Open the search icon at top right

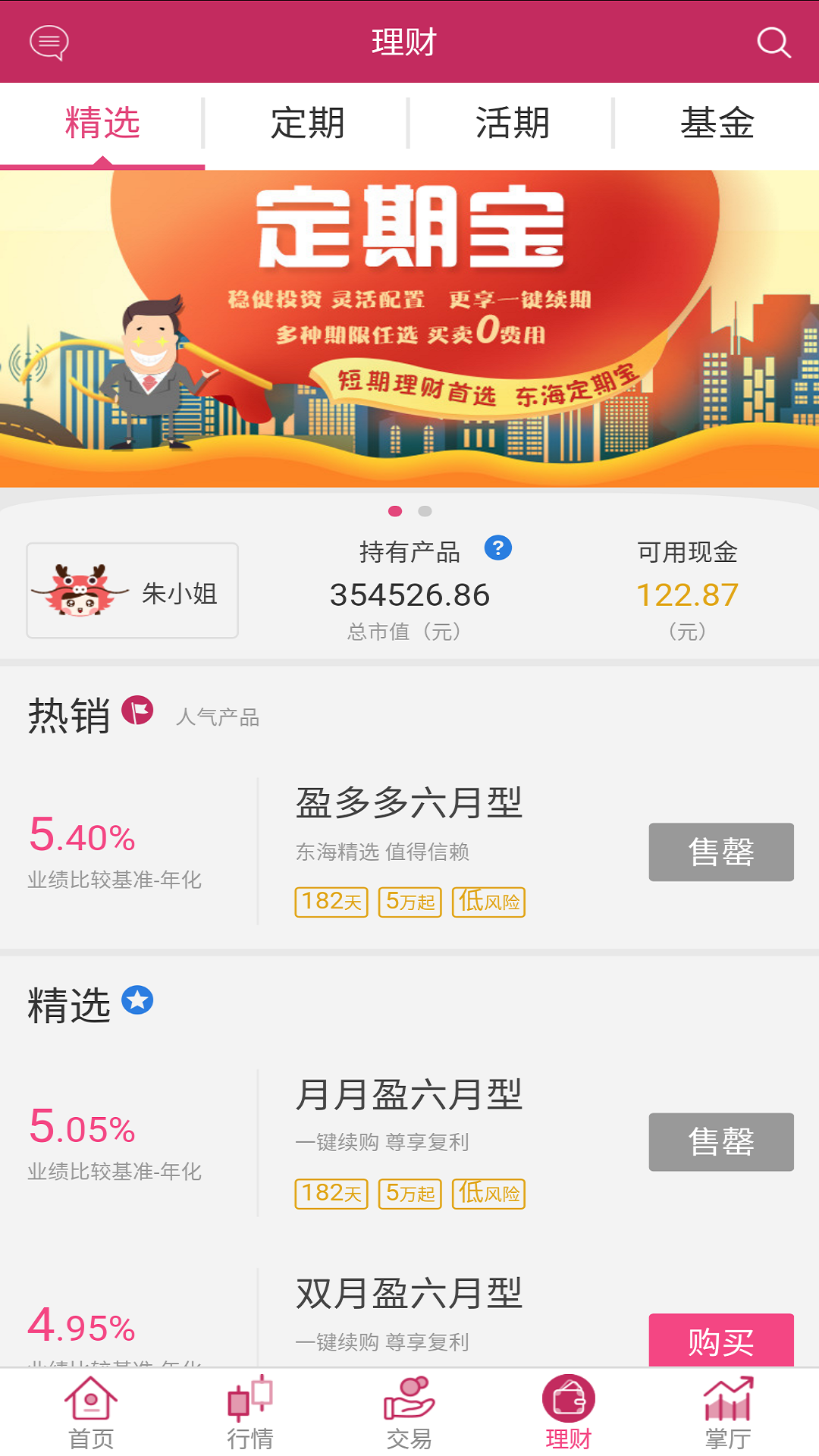(773, 43)
